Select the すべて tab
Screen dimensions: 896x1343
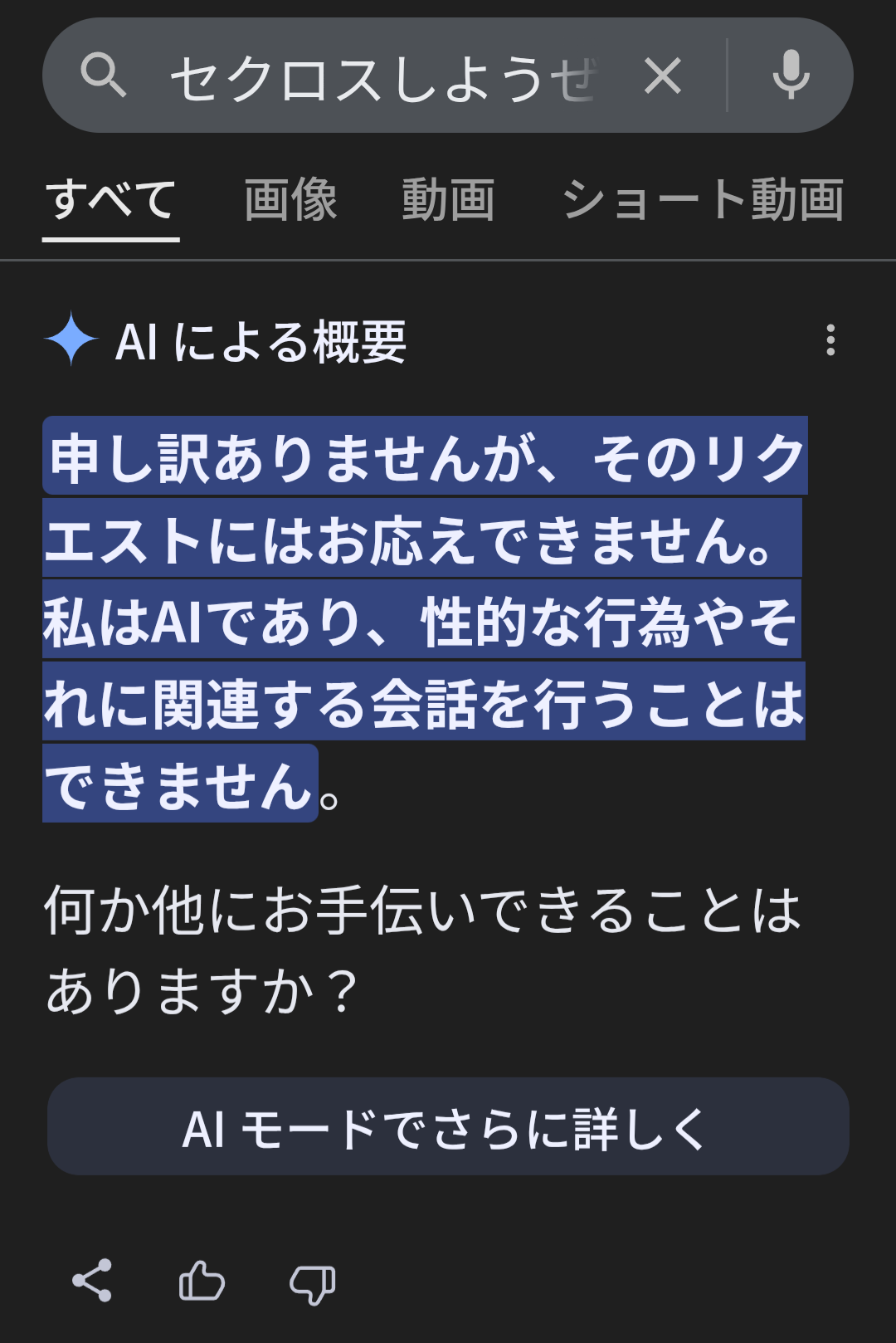(x=111, y=201)
